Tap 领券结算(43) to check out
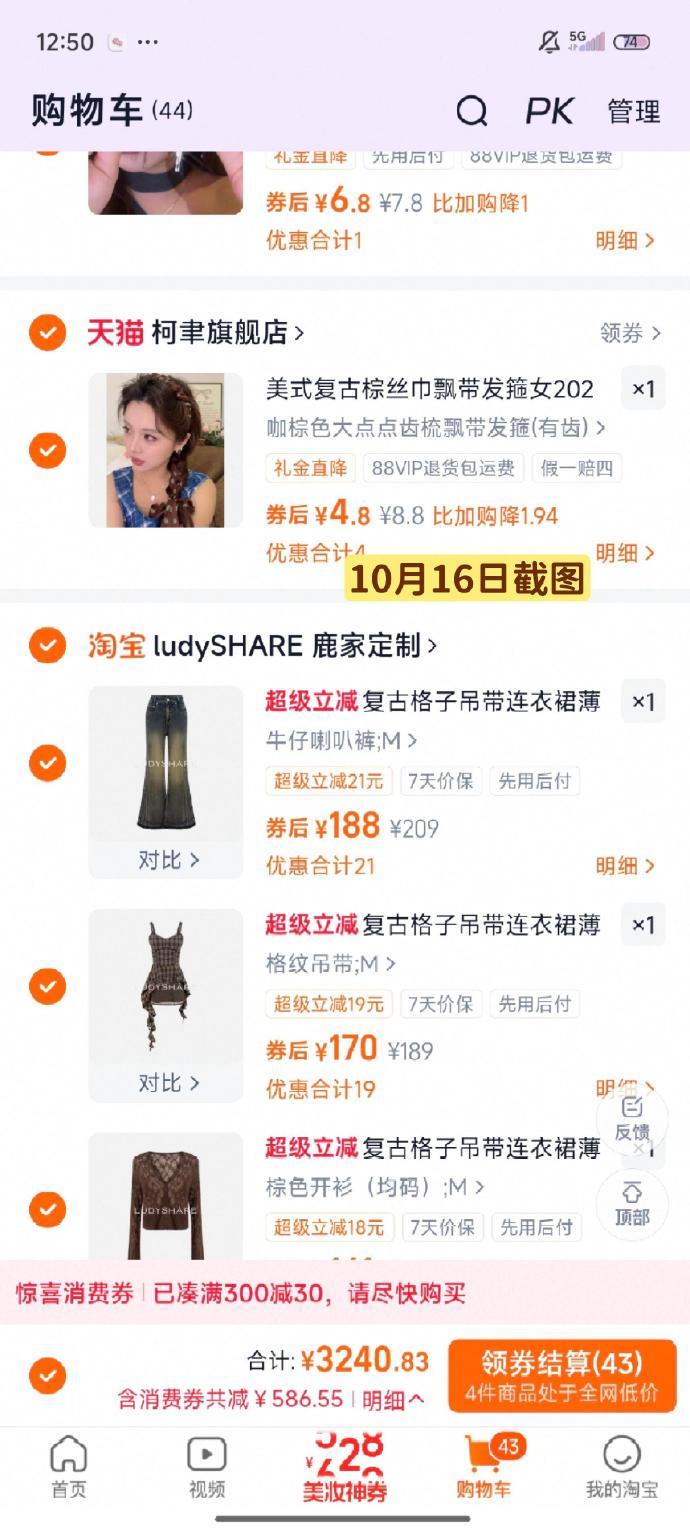Image resolution: width=690 pixels, height=1533 pixels. click(562, 1375)
